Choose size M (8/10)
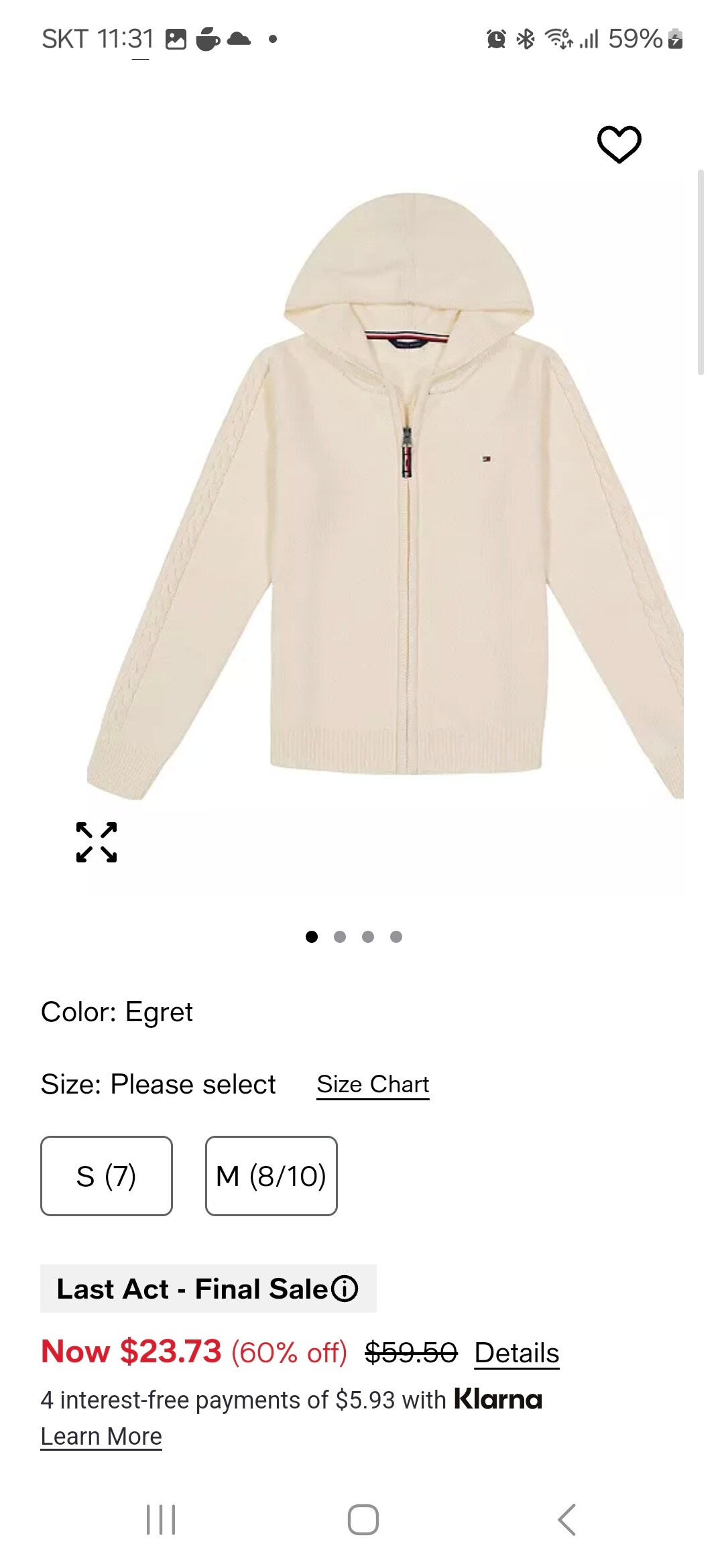 (271, 1176)
